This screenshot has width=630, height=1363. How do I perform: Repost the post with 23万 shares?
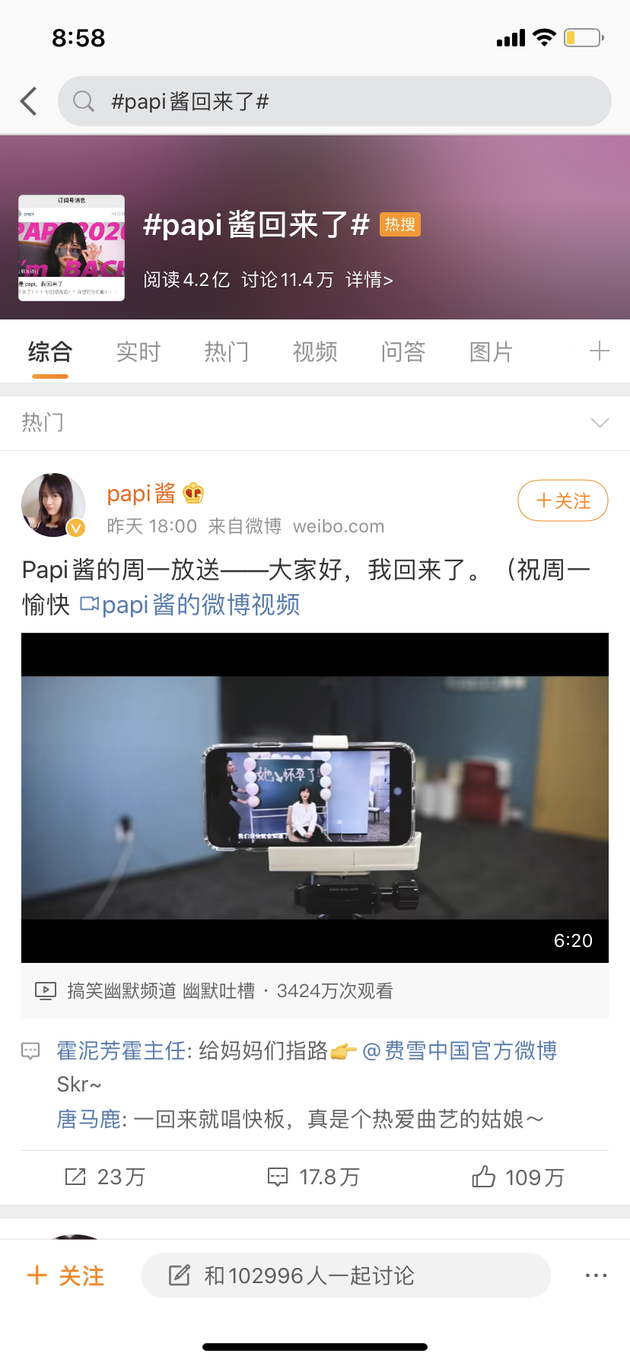[105, 1177]
